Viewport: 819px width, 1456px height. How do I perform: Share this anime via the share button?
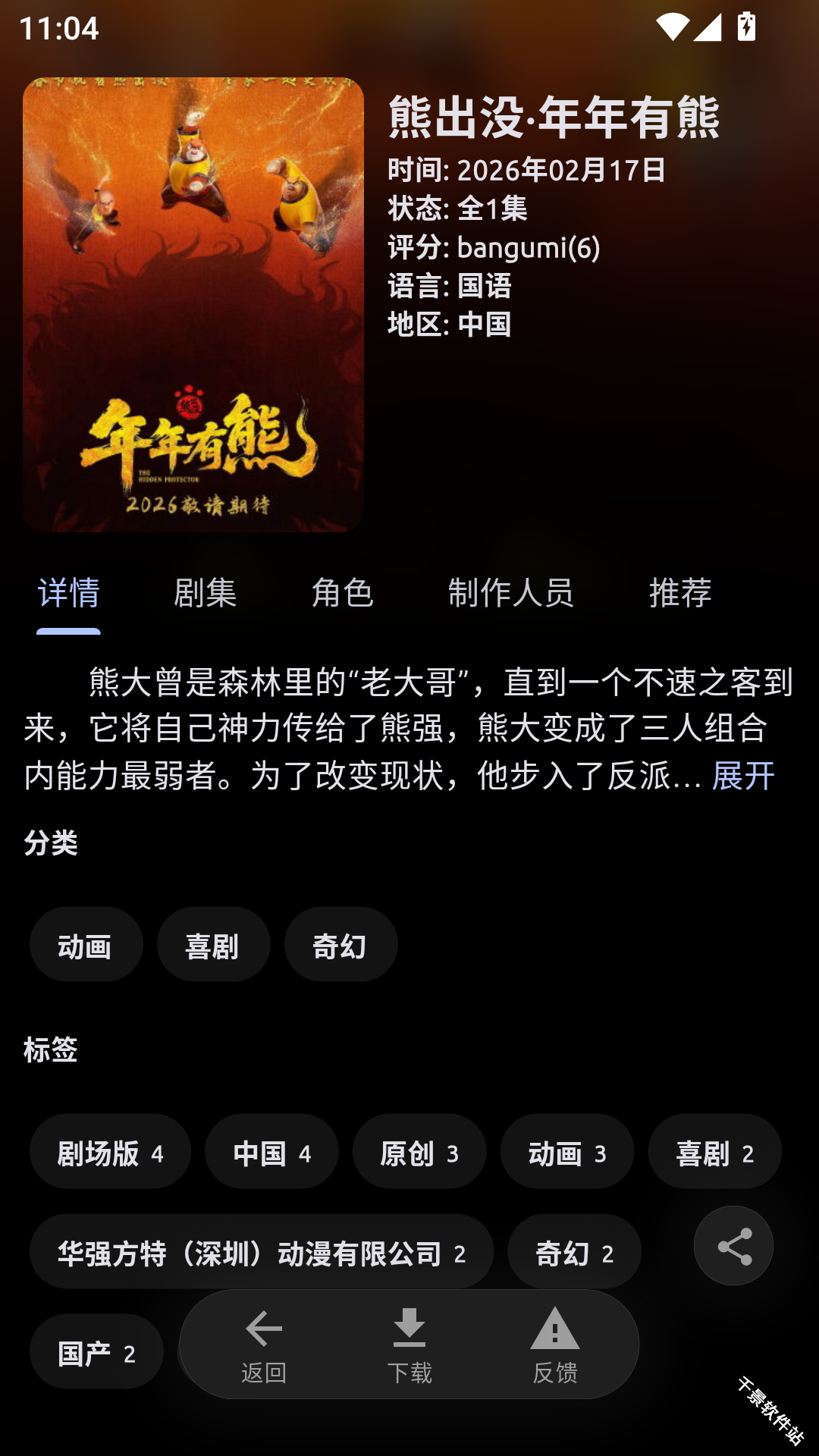pos(733,1246)
